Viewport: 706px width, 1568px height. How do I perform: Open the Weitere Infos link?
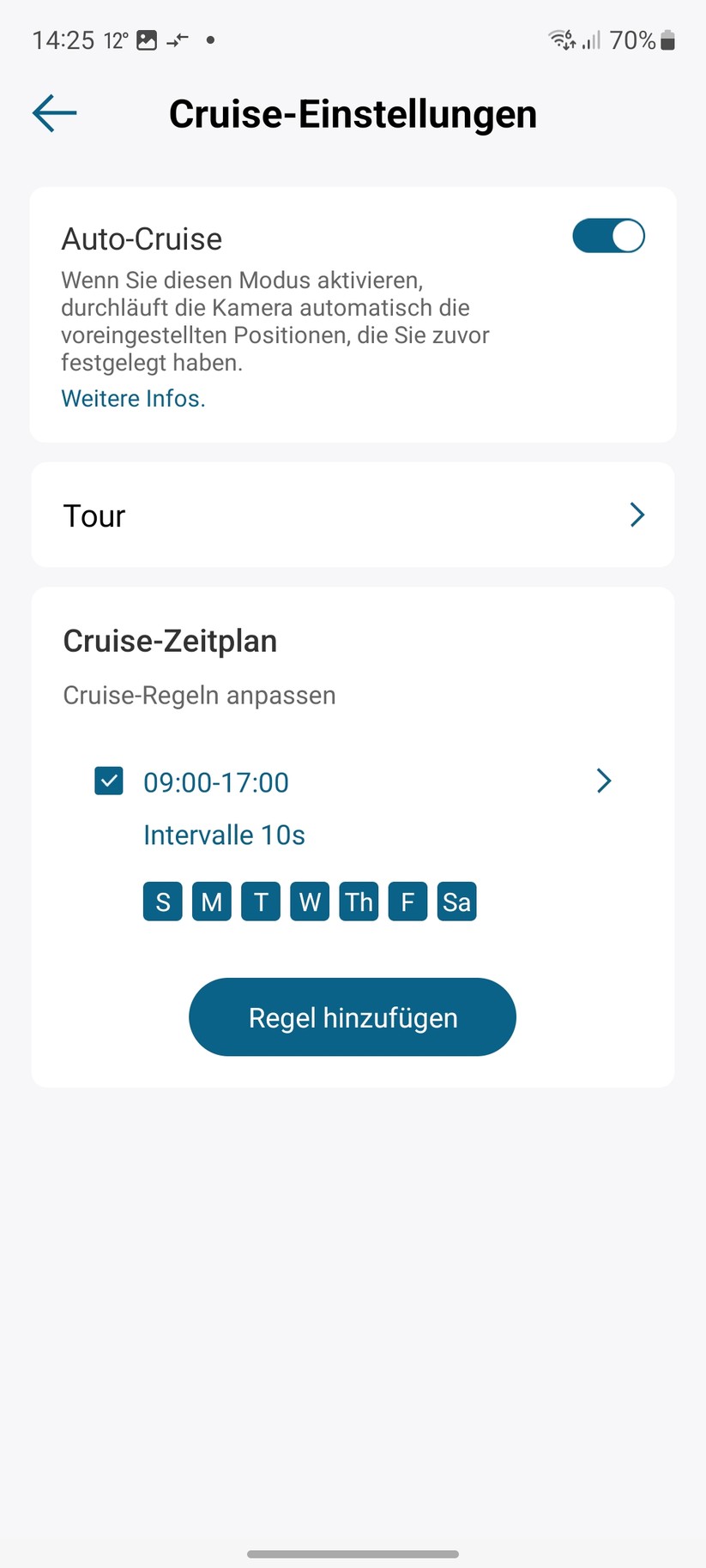(133, 398)
